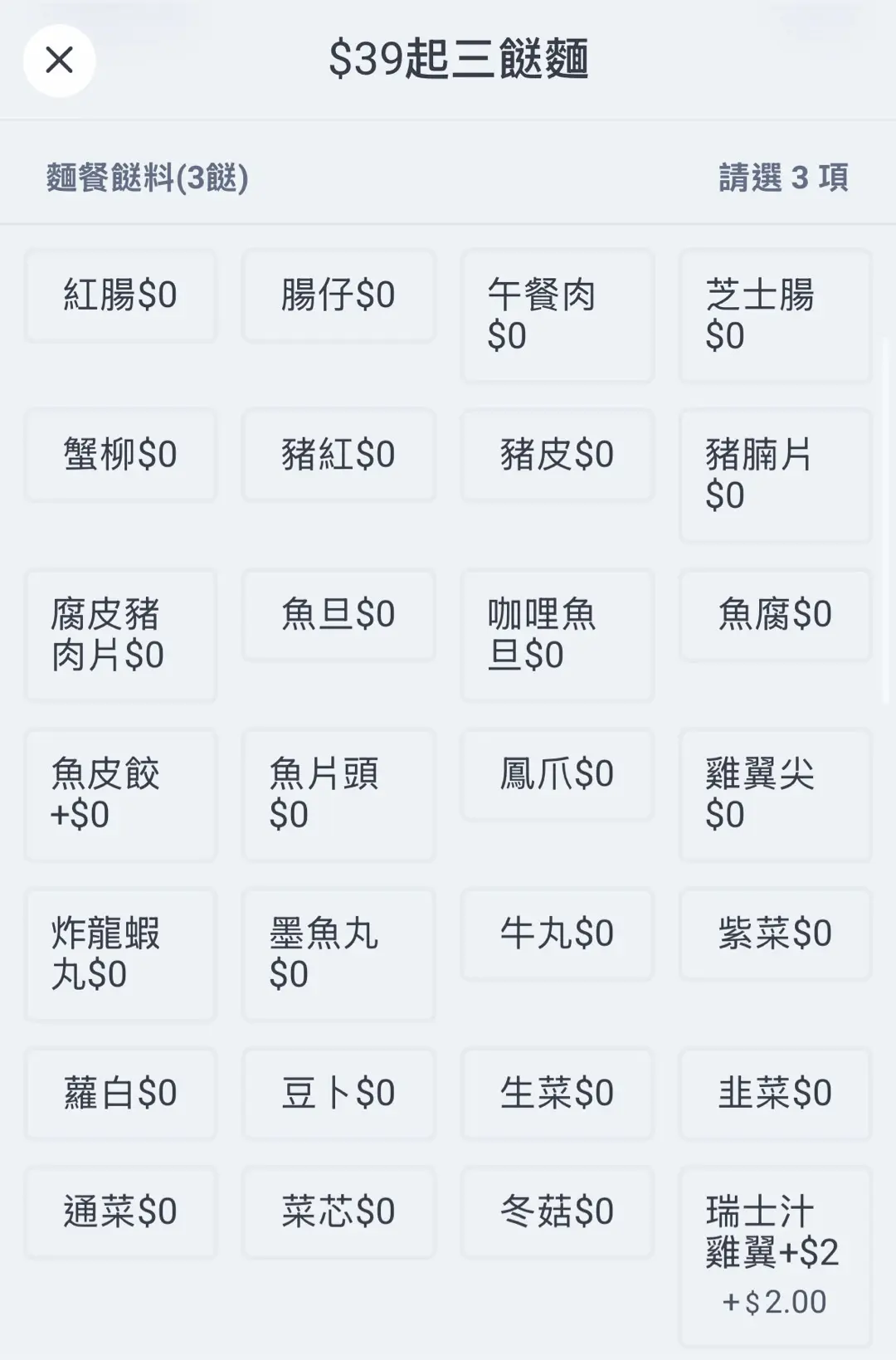Select 瑞士汁雞翼 for extra $2

[x=775, y=1255]
